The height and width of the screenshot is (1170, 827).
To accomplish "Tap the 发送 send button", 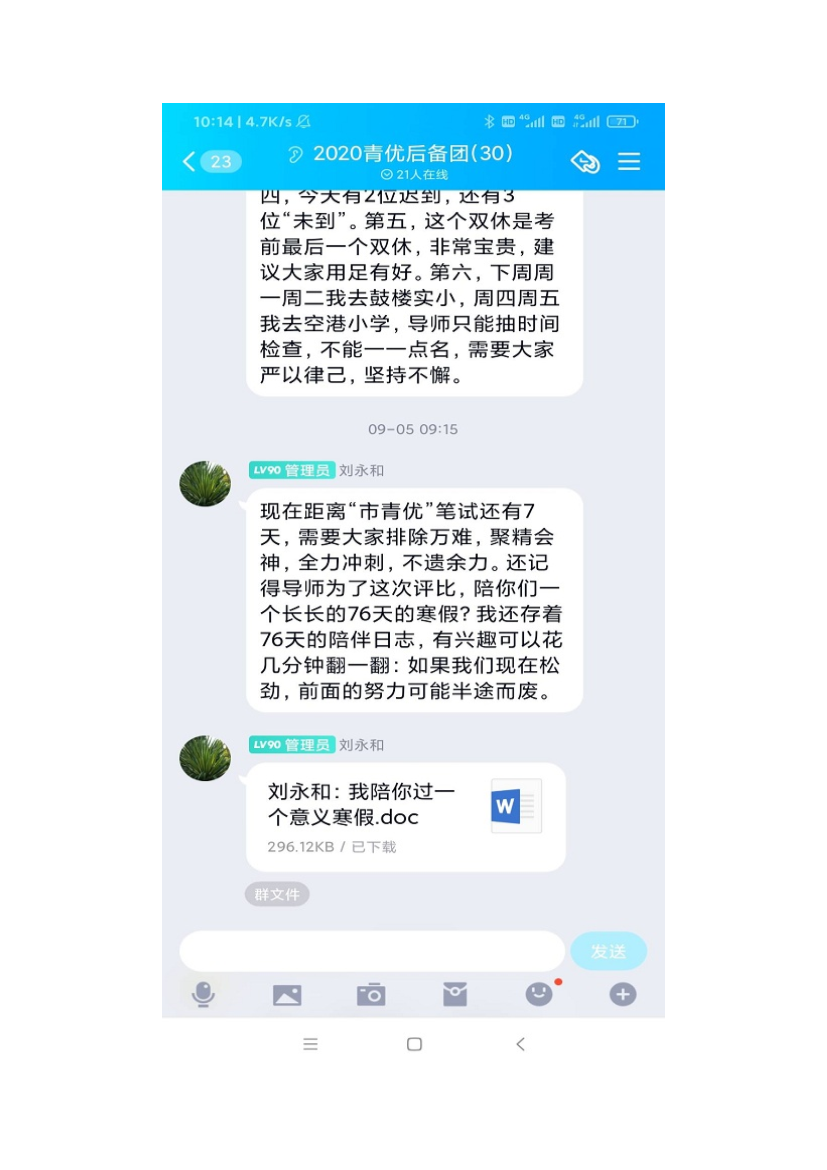I will tap(608, 951).
